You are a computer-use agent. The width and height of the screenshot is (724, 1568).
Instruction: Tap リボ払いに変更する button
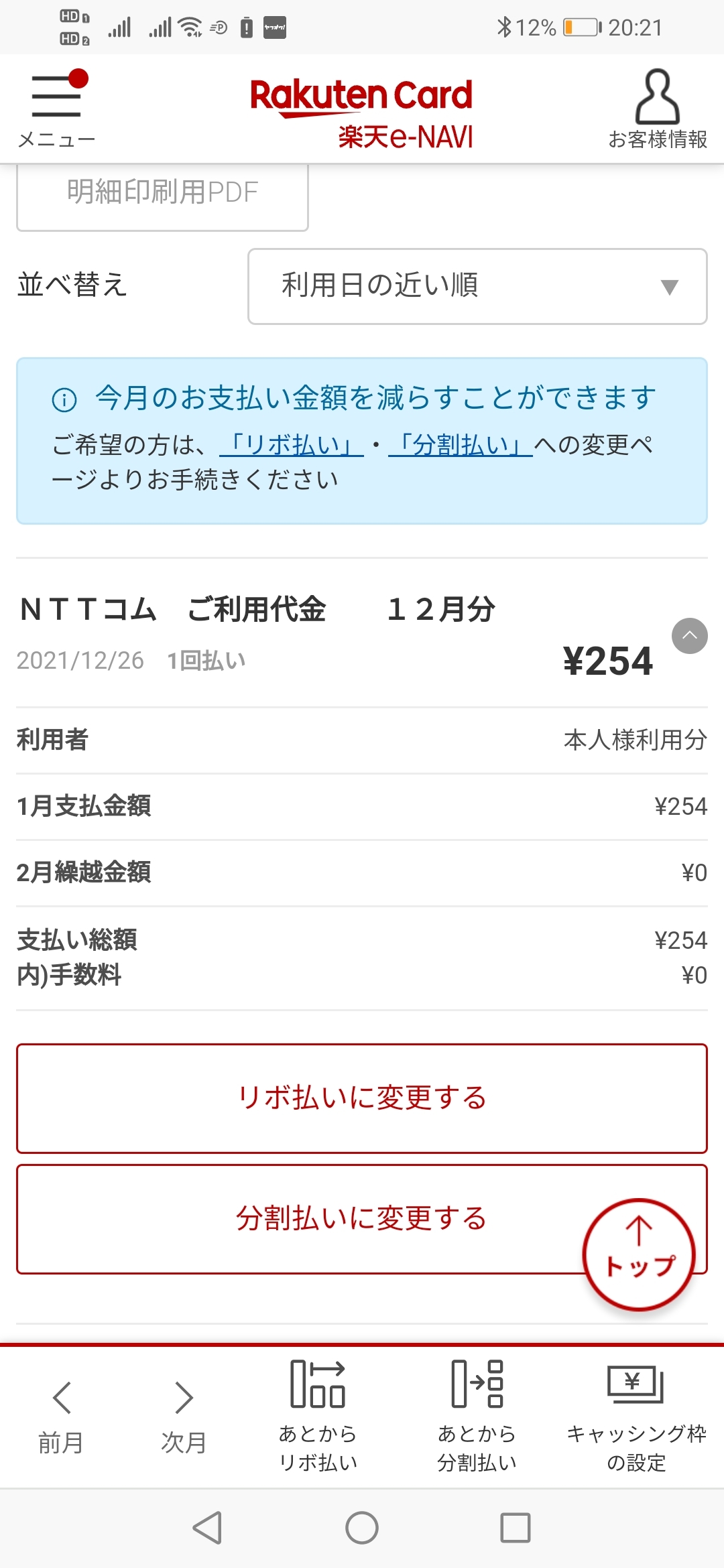click(x=362, y=1098)
